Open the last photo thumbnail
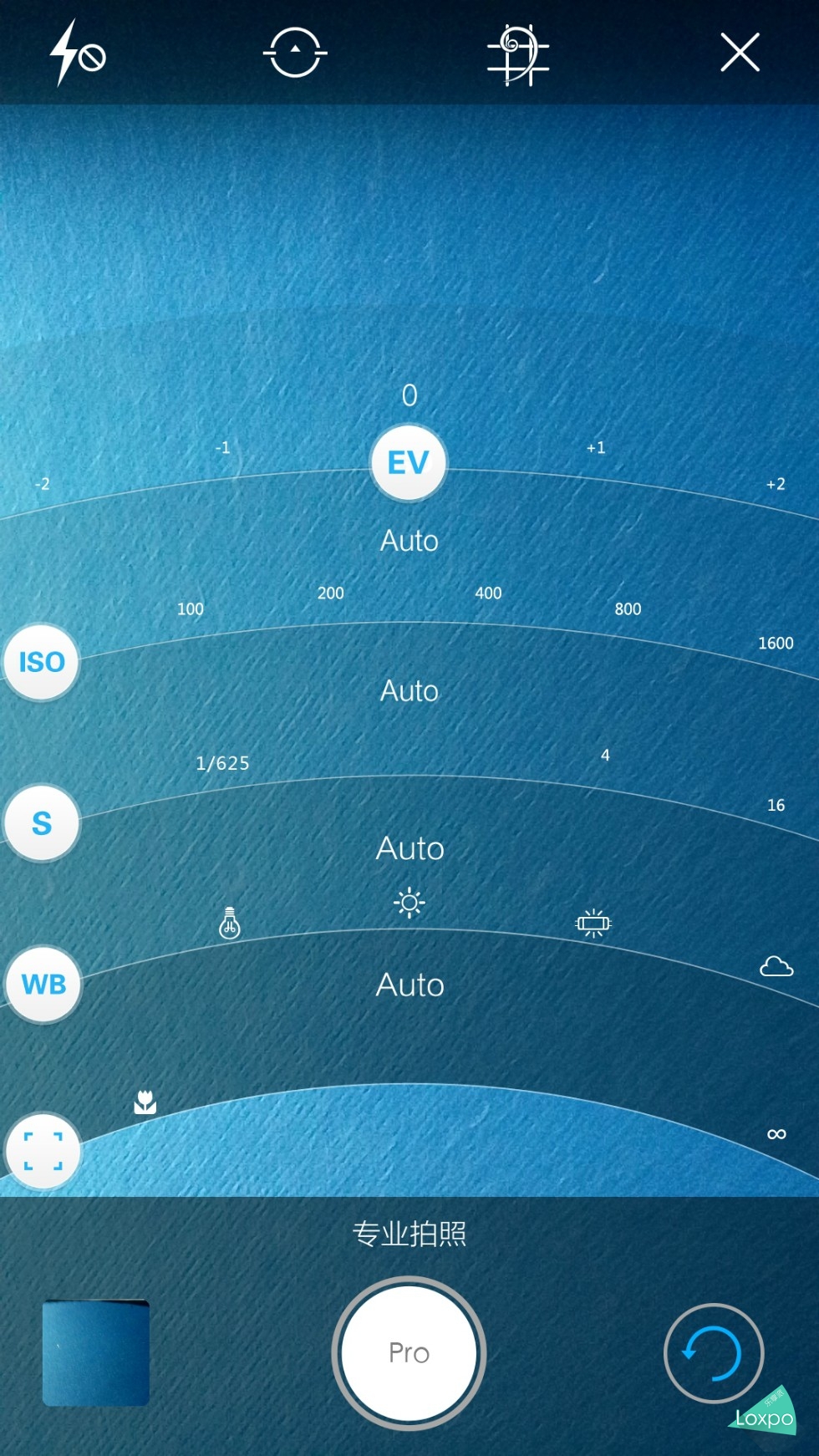This screenshot has width=819, height=1456. pos(96,1353)
